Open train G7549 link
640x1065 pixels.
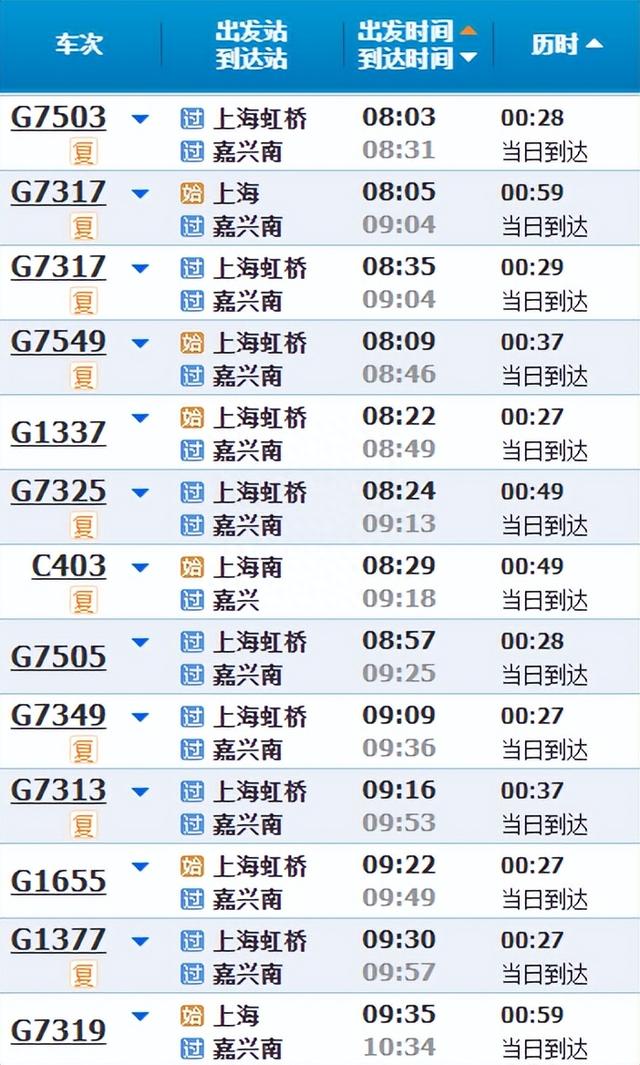point(58,342)
